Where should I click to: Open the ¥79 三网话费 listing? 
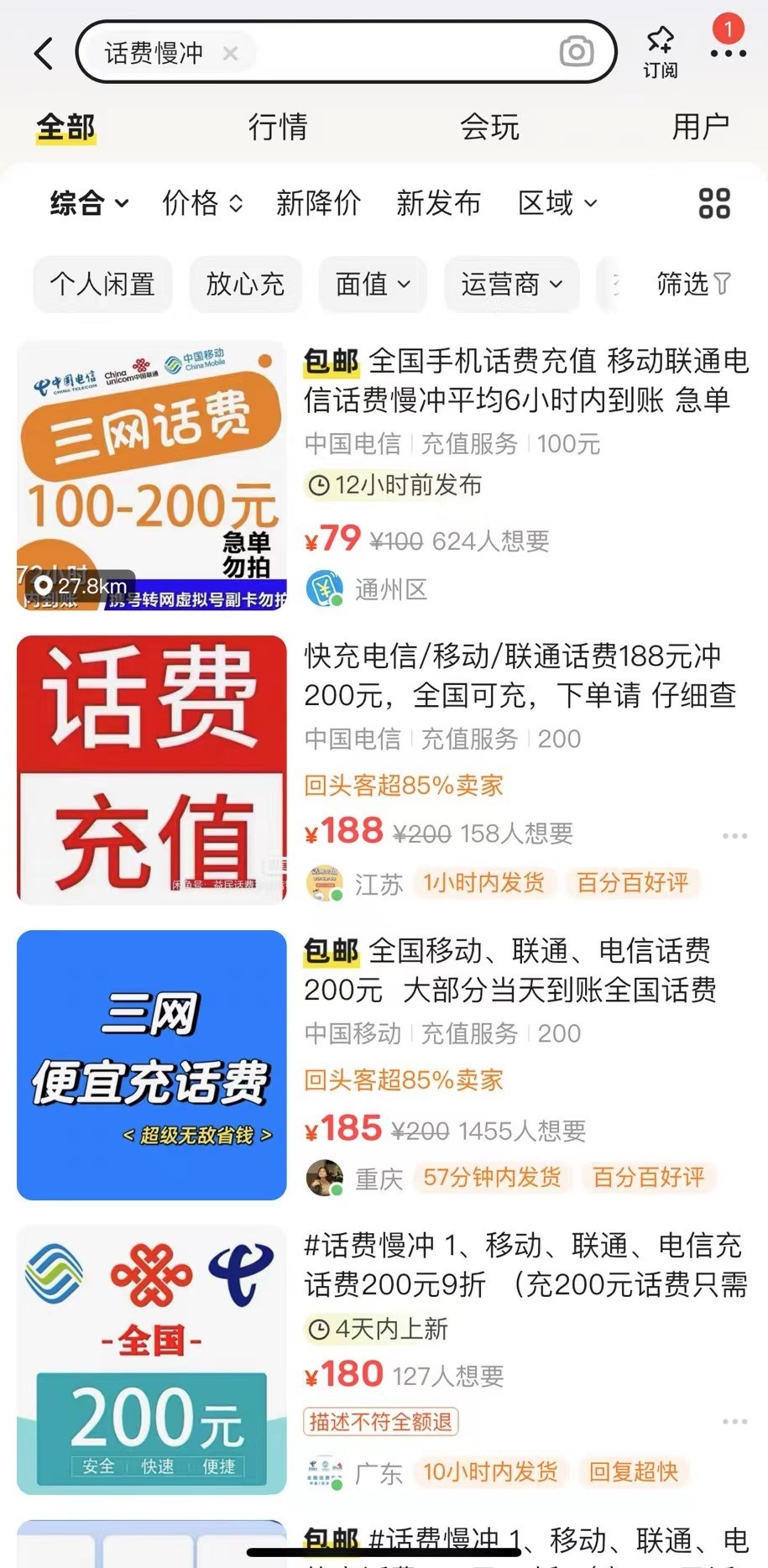[x=384, y=475]
